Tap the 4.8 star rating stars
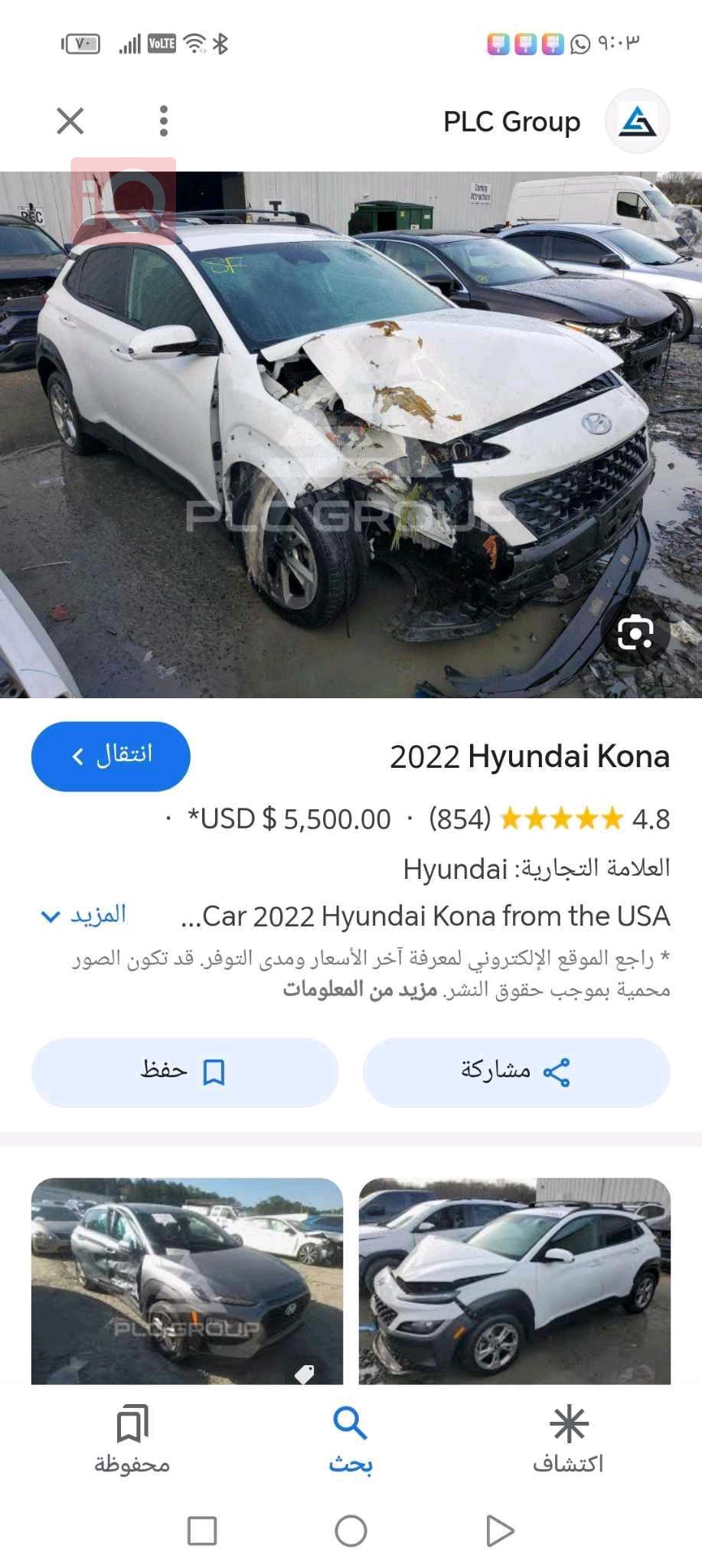The height and width of the screenshot is (1568, 702). [x=561, y=818]
